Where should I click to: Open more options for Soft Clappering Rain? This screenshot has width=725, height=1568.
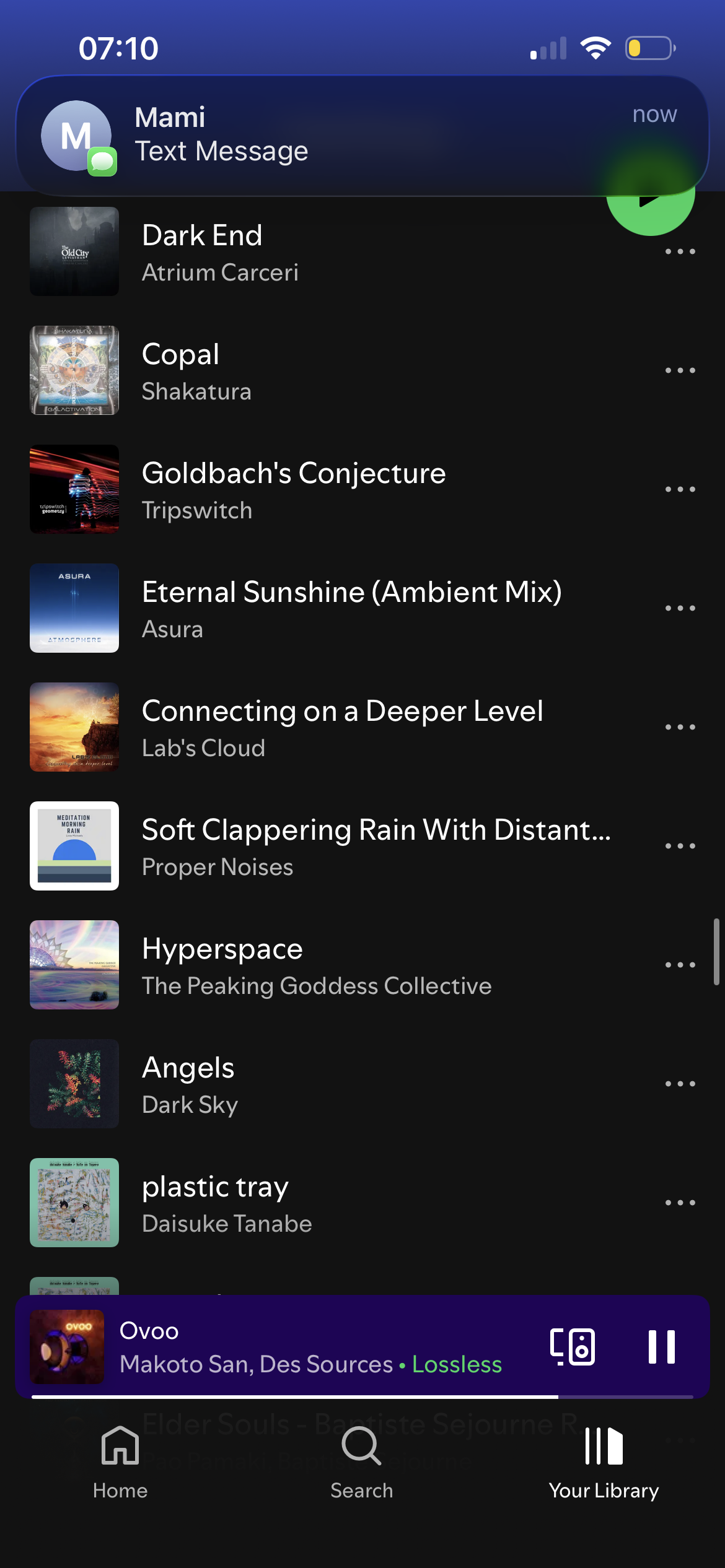(680, 846)
